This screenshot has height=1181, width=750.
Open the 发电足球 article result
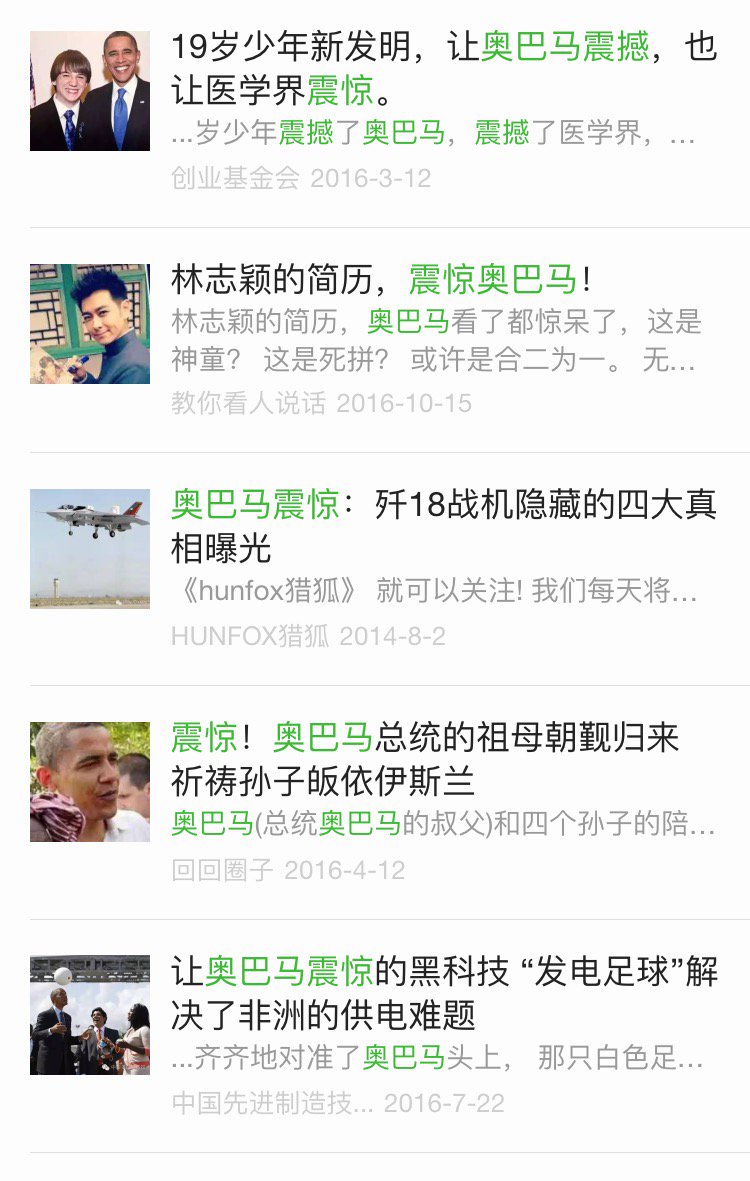pos(443,992)
